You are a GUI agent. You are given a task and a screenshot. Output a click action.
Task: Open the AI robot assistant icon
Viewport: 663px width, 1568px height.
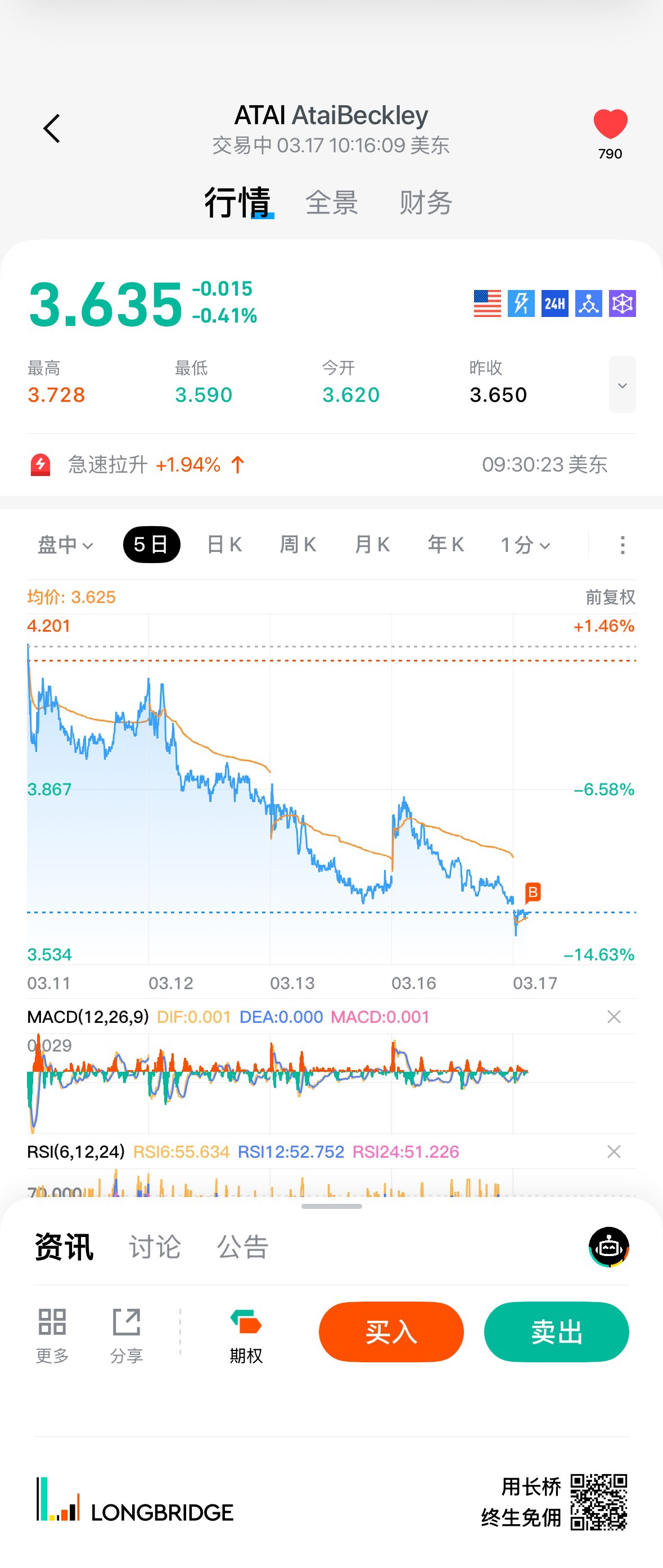pyautogui.click(x=608, y=1247)
